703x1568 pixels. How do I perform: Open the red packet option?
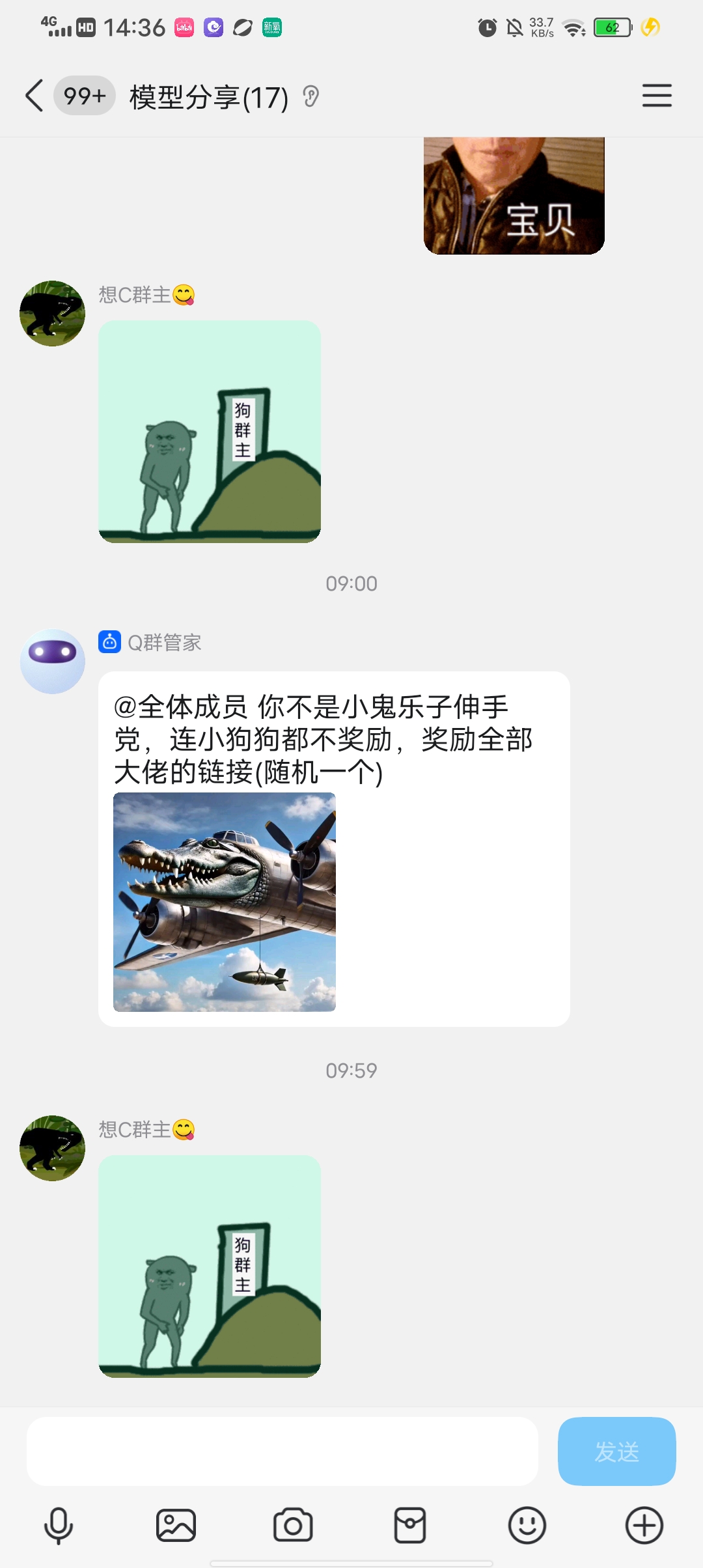(410, 1526)
